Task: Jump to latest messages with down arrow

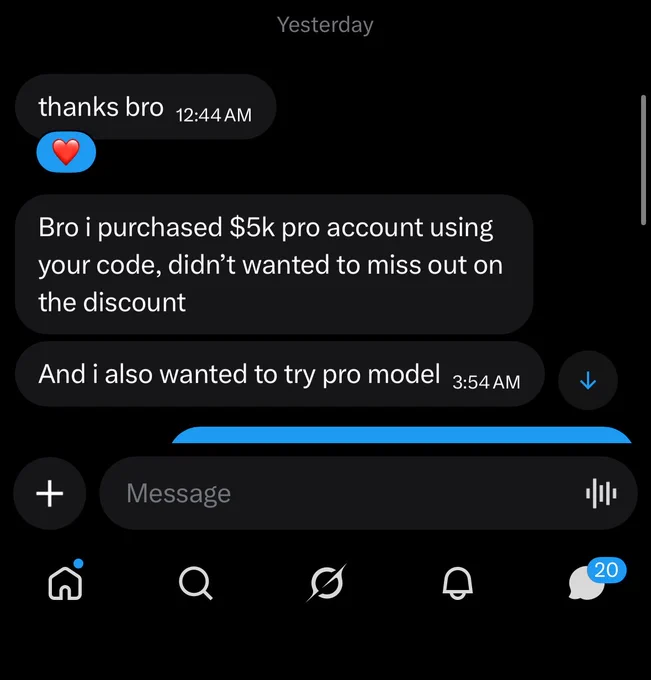Action: pyautogui.click(x=588, y=380)
